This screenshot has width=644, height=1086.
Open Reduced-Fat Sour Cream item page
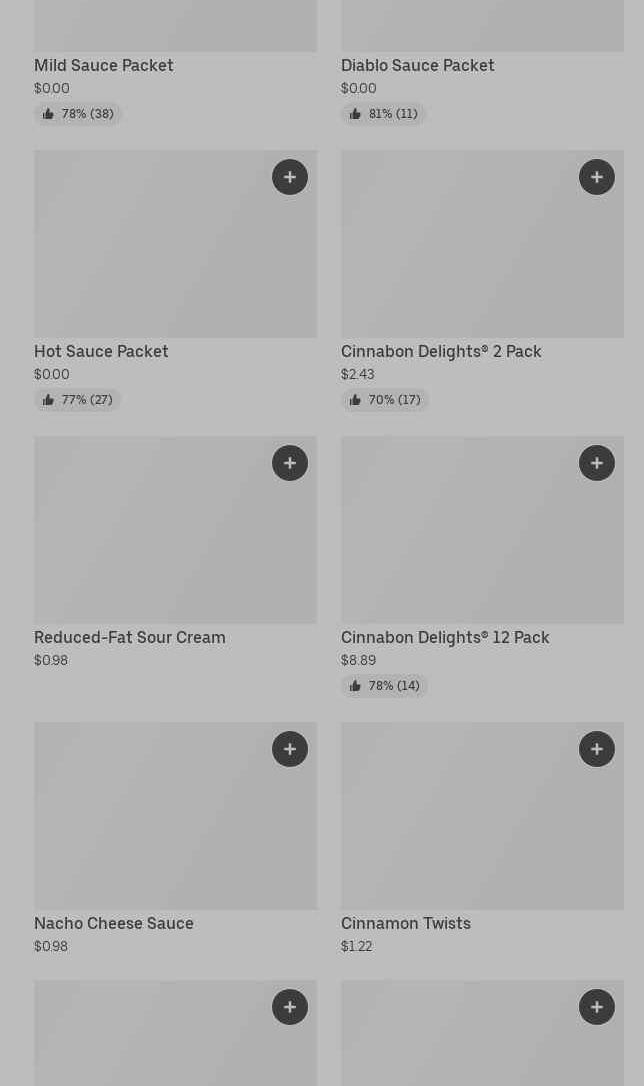pos(130,638)
